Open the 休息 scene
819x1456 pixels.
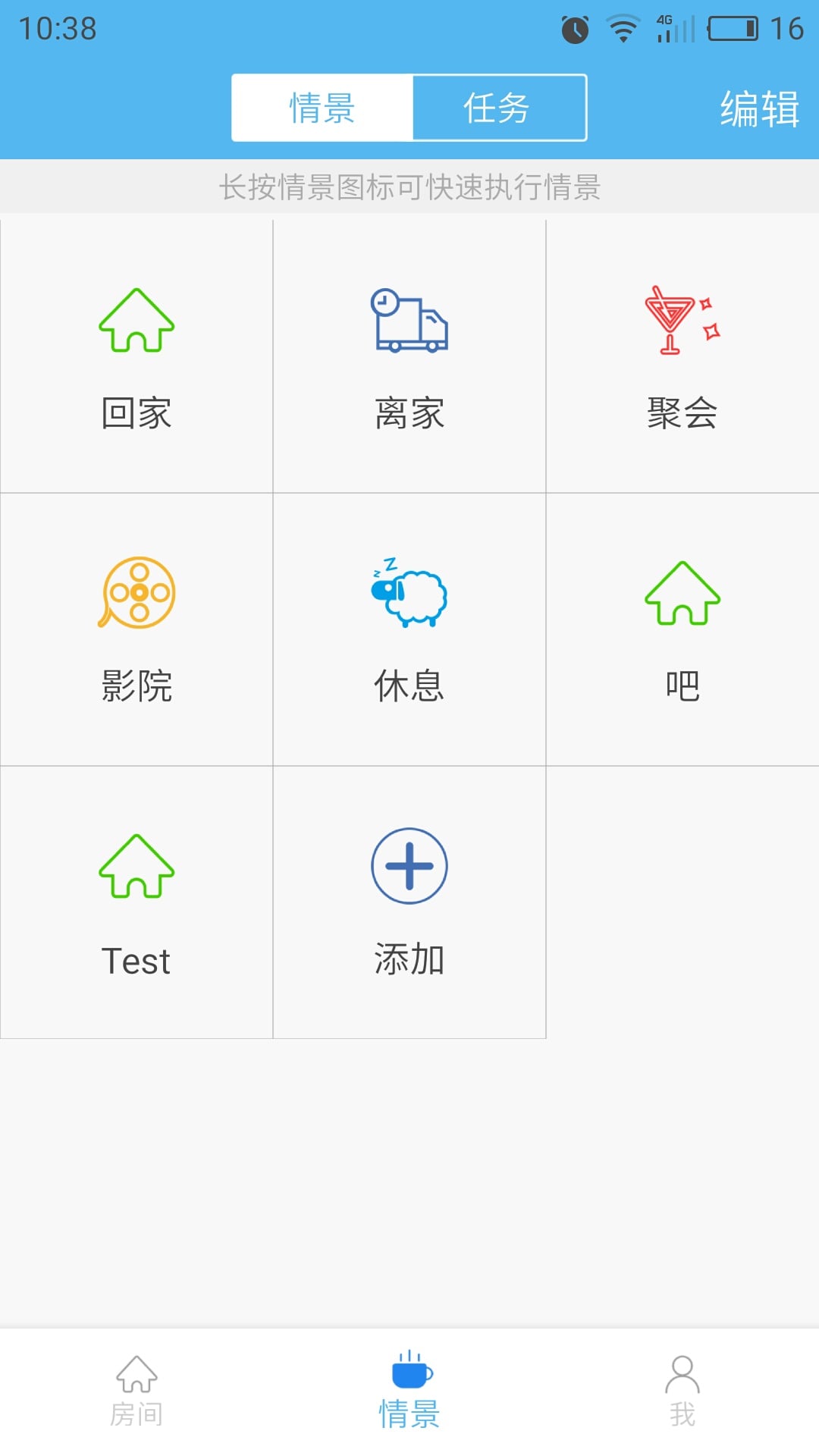[409, 629]
